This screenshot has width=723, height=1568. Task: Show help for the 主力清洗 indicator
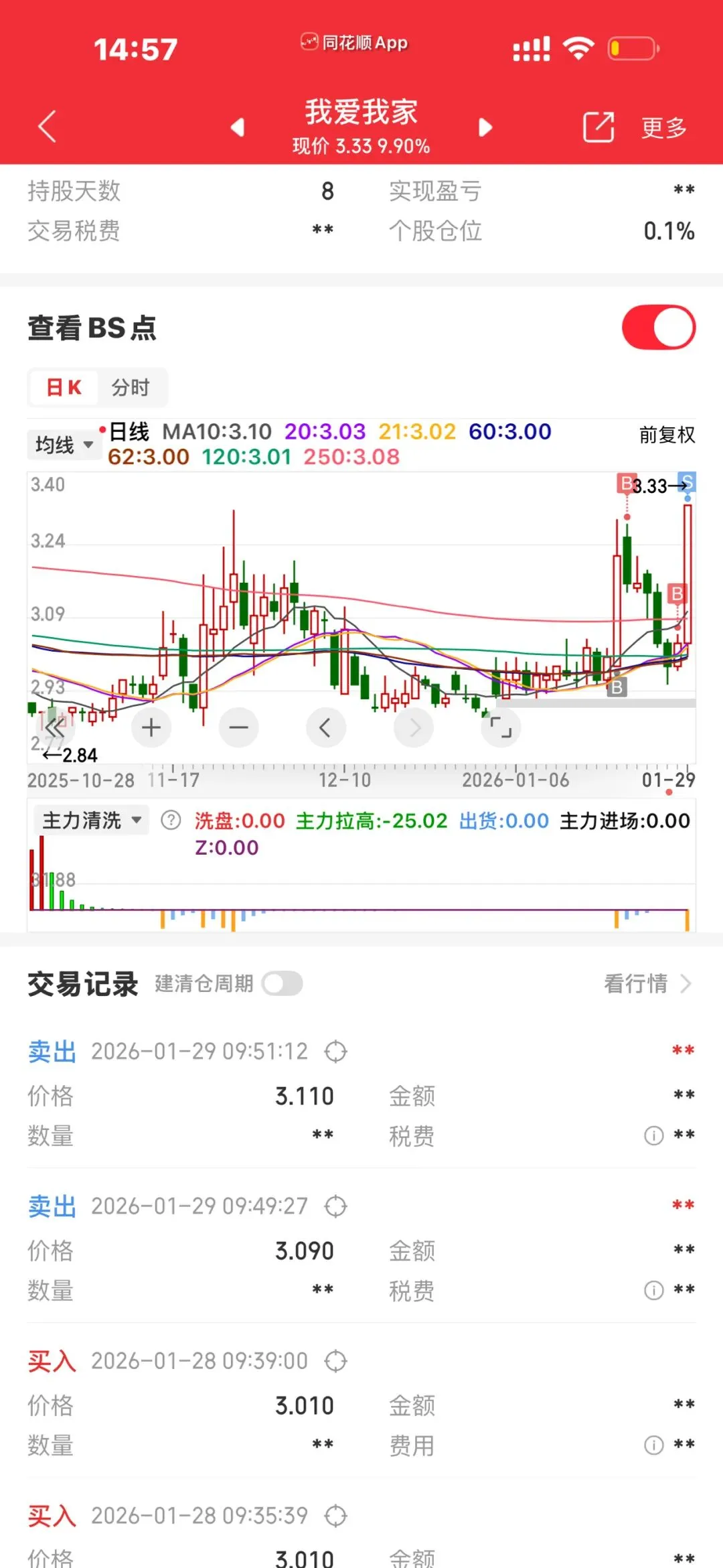pos(171,821)
